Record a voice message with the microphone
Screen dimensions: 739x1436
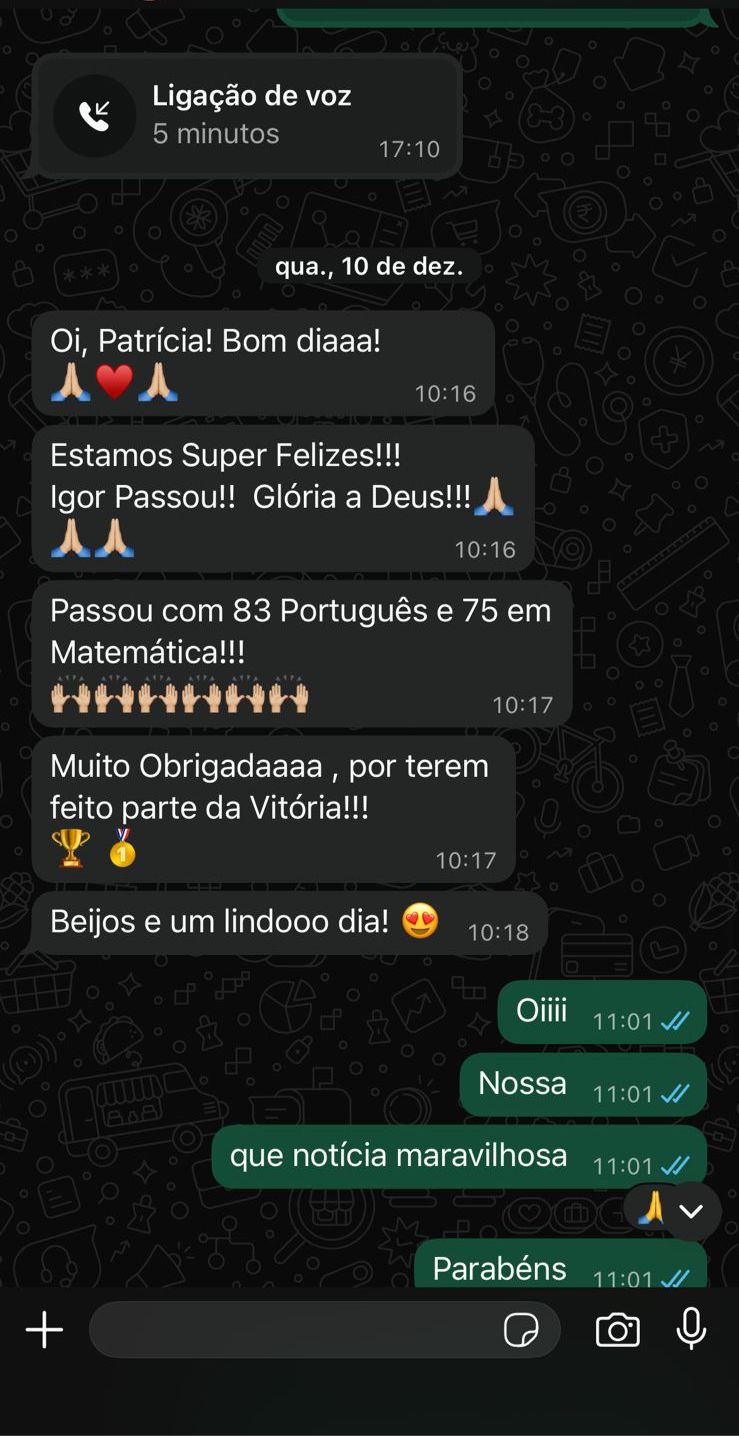691,1330
